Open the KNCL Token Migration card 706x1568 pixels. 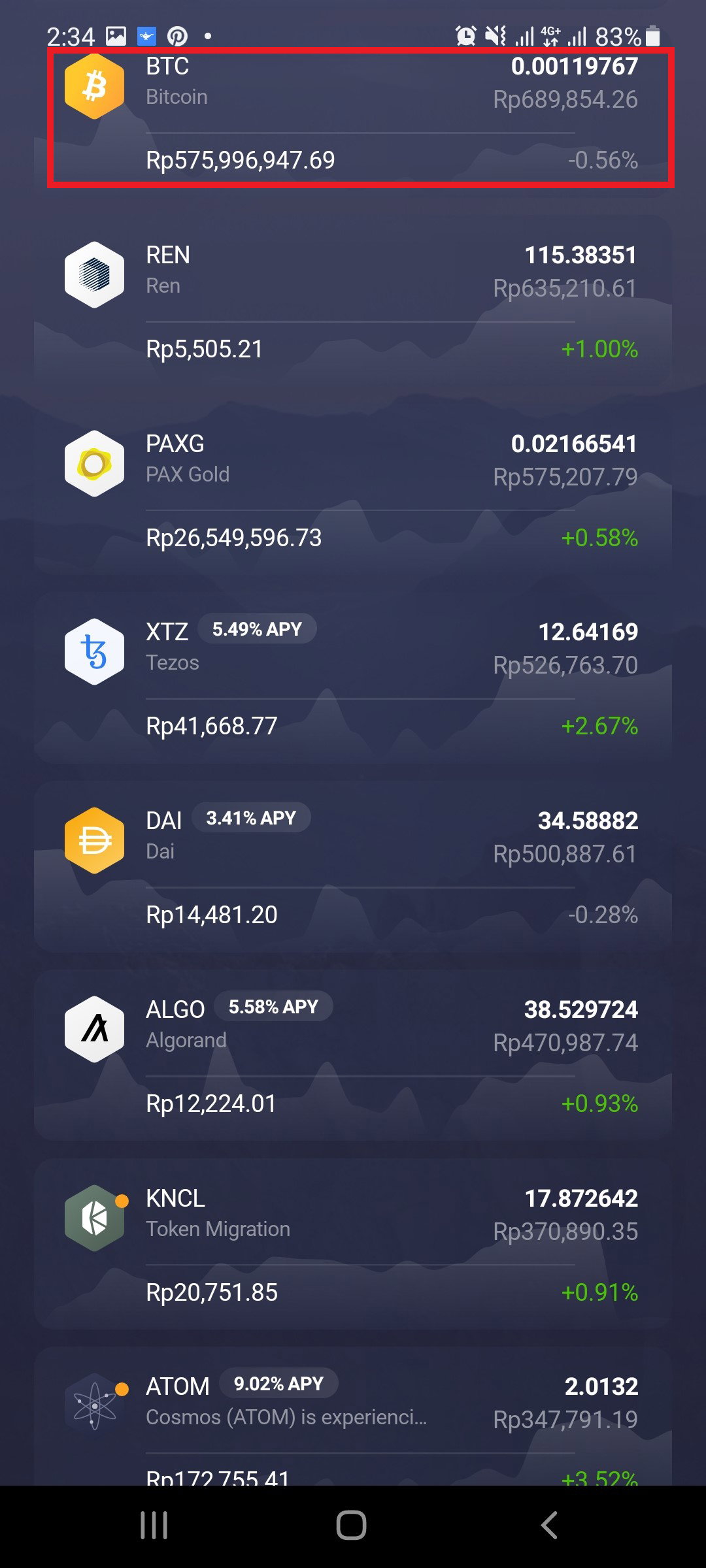click(x=353, y=1245)
